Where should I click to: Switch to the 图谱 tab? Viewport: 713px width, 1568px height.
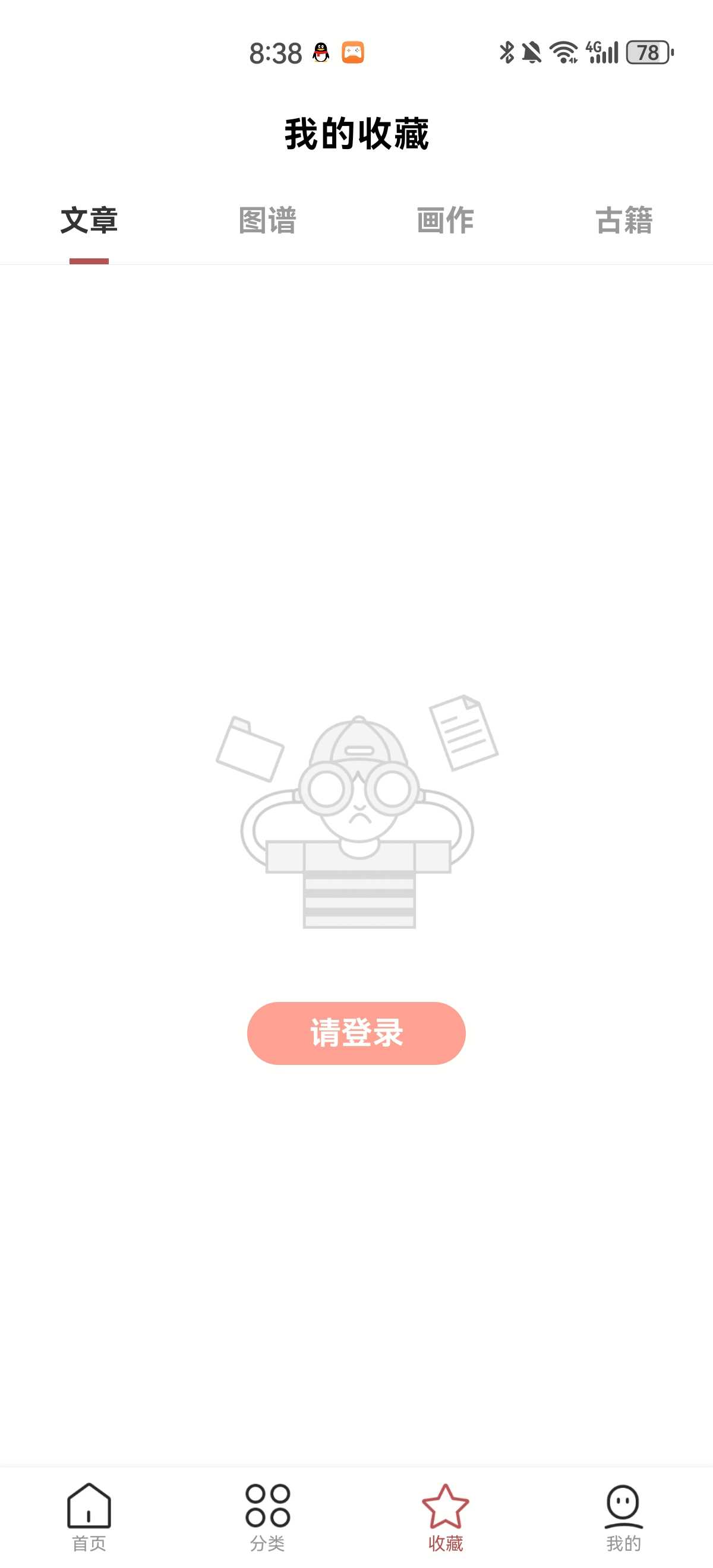(x=267, y=220)
